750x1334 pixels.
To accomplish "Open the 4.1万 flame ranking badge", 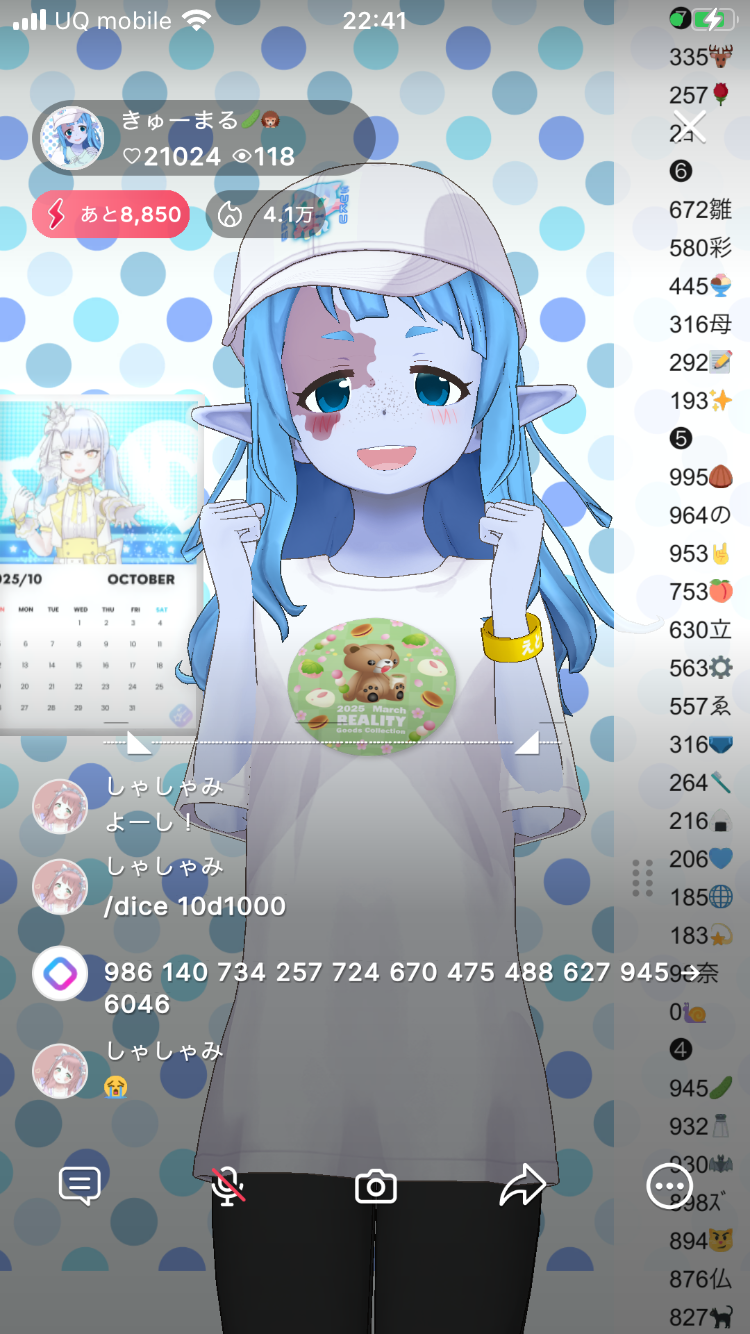I will [264, 214].
